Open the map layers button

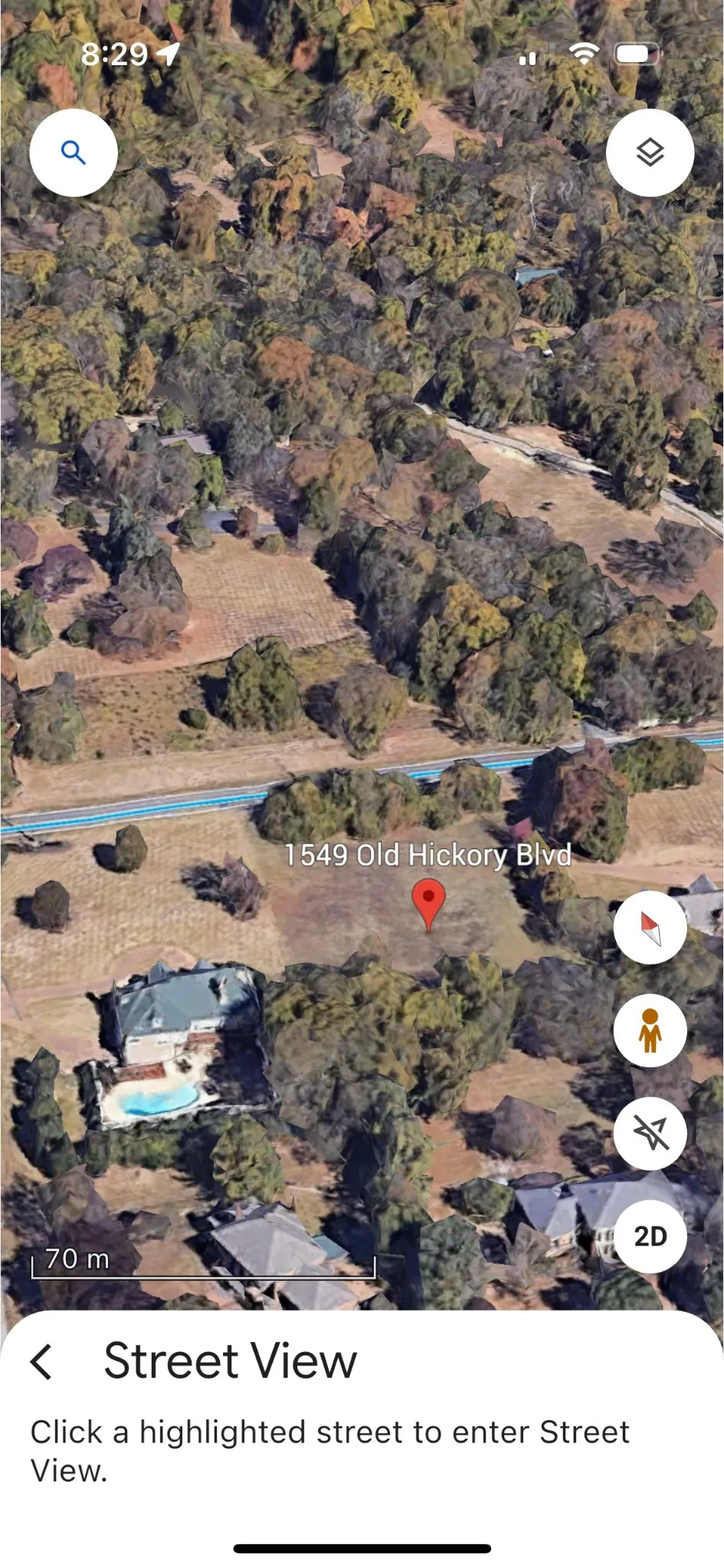(650, 153)
